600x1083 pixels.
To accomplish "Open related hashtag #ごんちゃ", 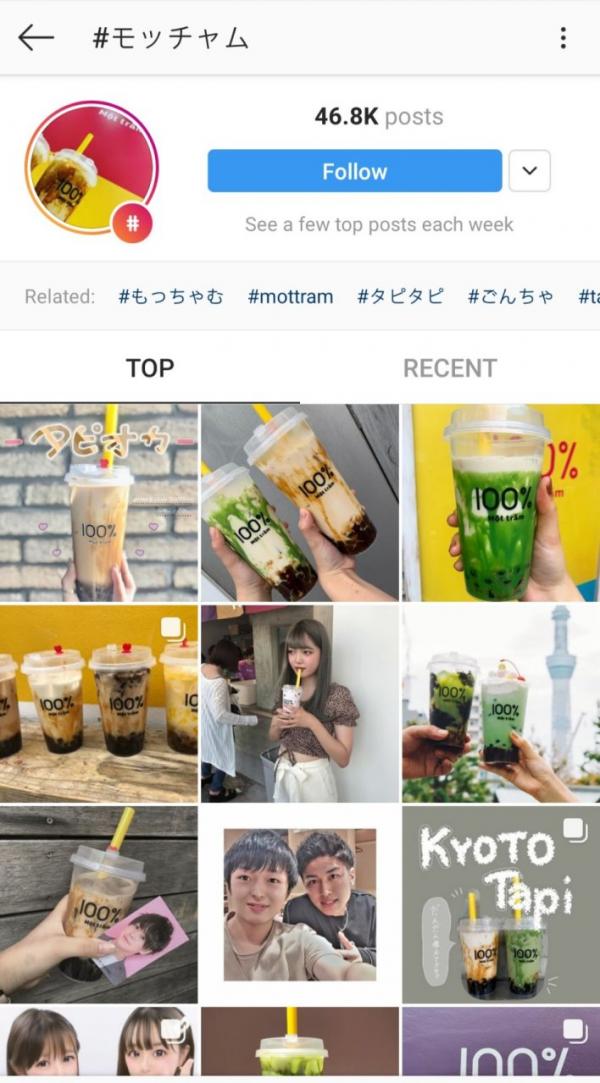I will tap(511, 296).
